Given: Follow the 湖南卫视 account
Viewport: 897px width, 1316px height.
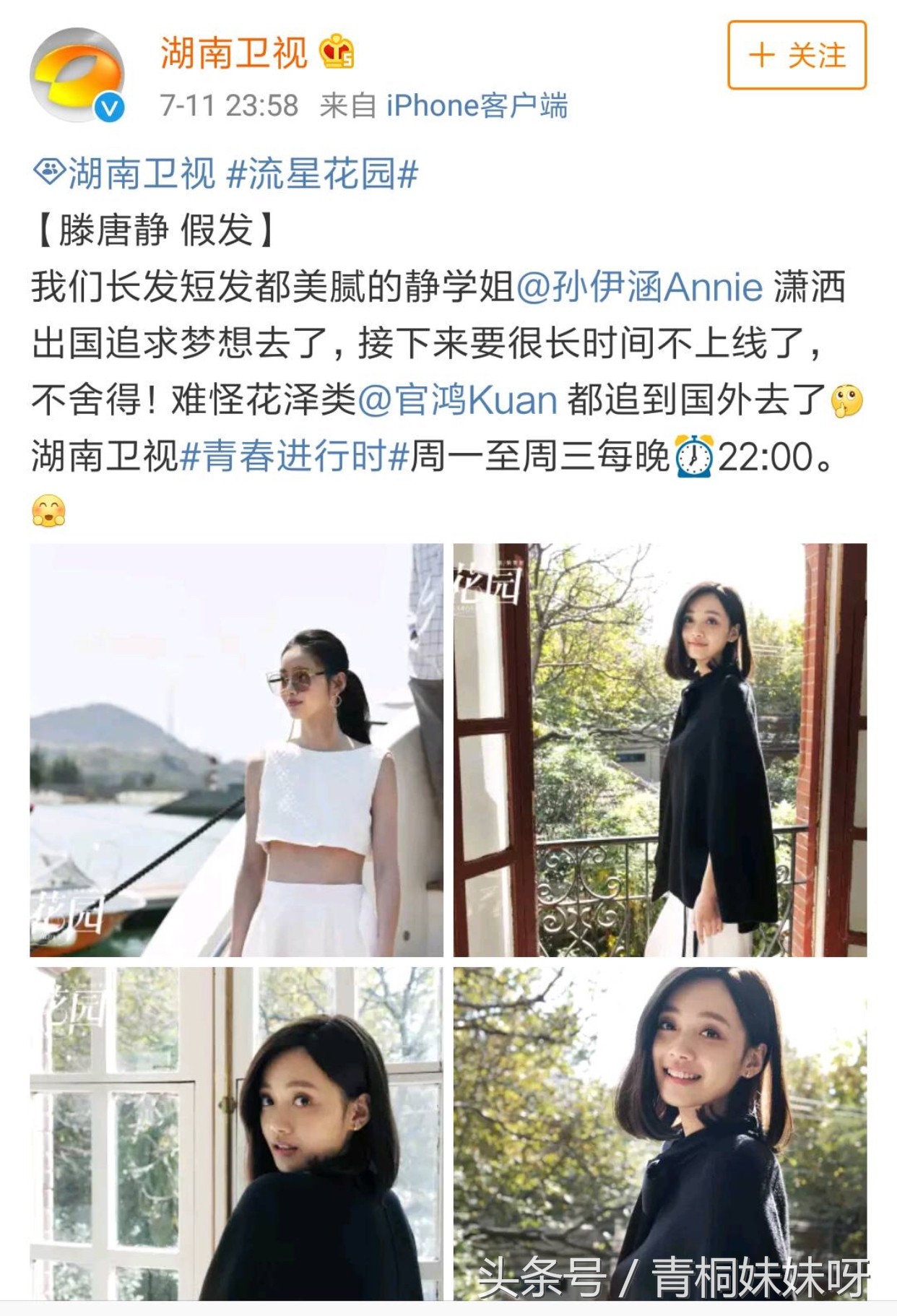Looking at the screenshot, I should (x=797, y=56).
